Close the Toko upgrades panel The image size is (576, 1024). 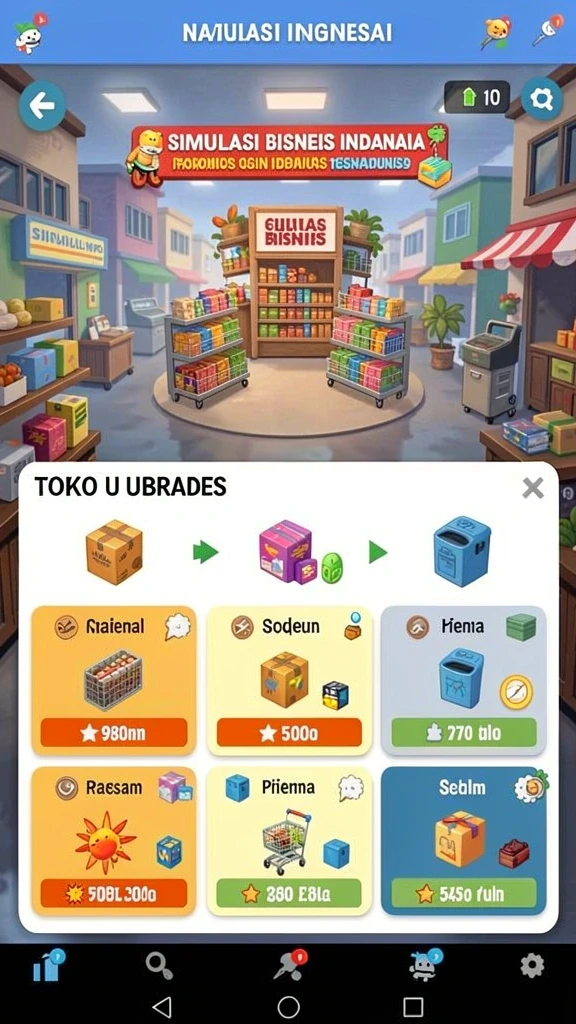tap(533, 488)
